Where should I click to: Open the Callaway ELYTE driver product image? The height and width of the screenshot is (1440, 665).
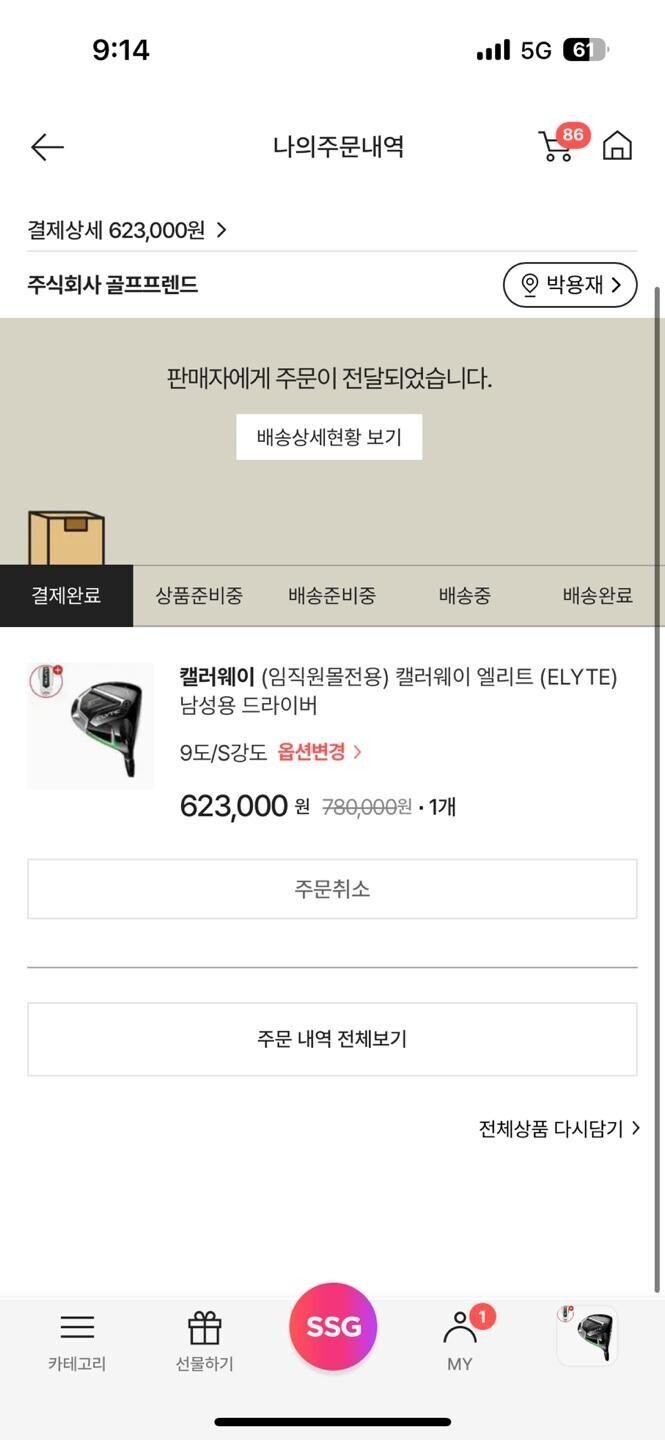(91, 725)
